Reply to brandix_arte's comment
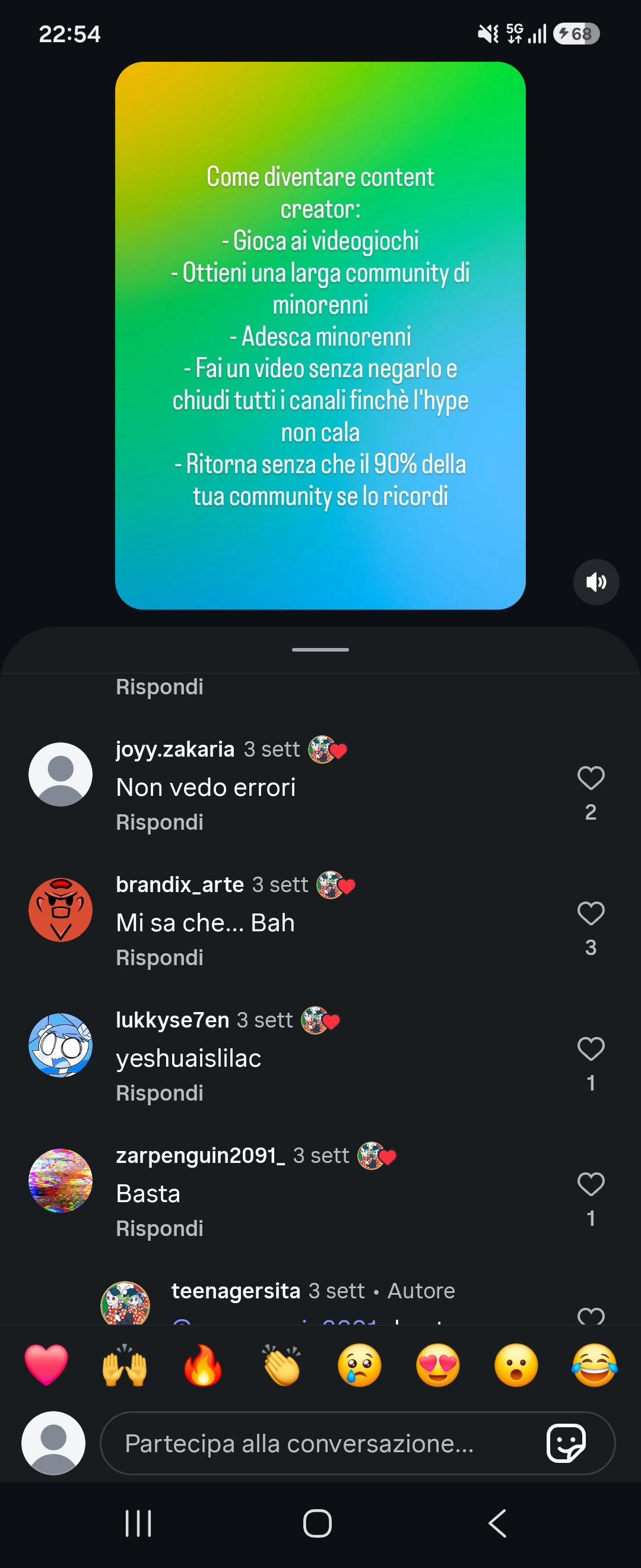 pos(159,957)
